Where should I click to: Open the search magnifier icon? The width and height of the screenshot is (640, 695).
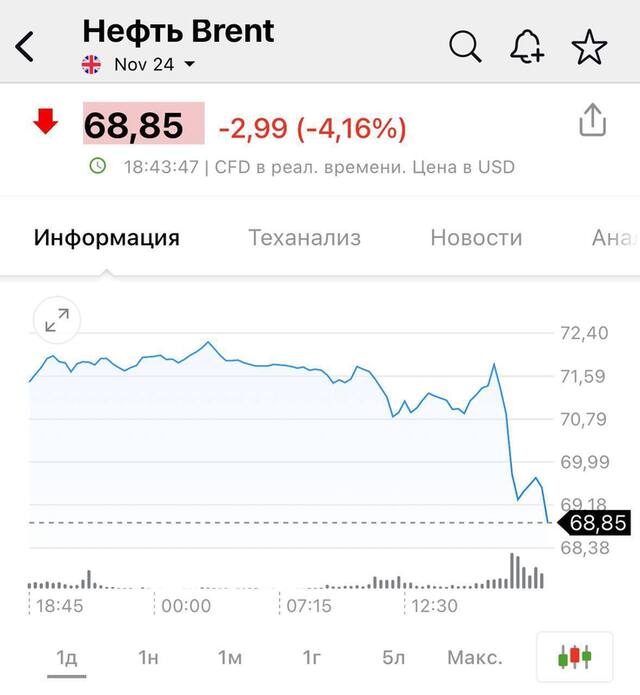click(465, 46)
